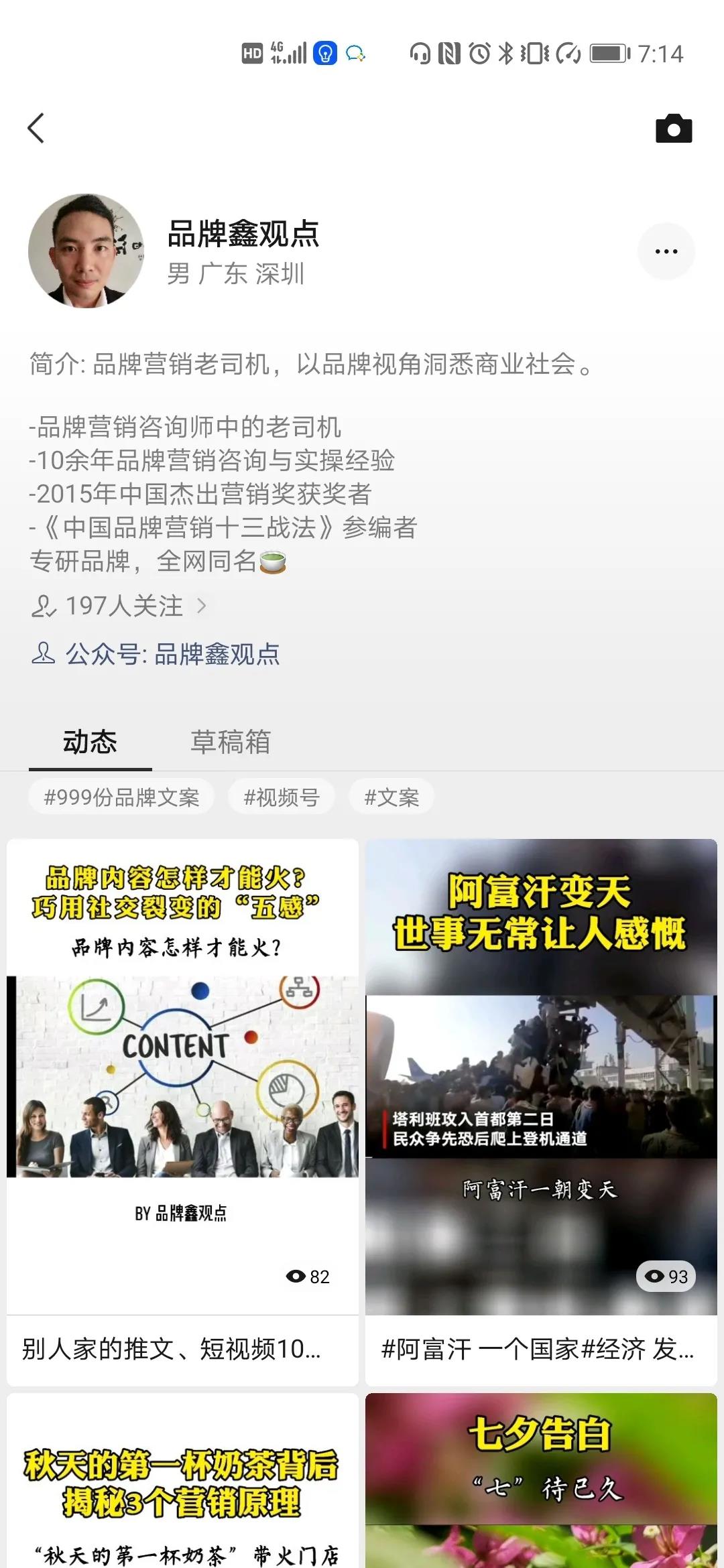Open the camera to post a video
Viewport: 724px width, 1568px height.
673,129
